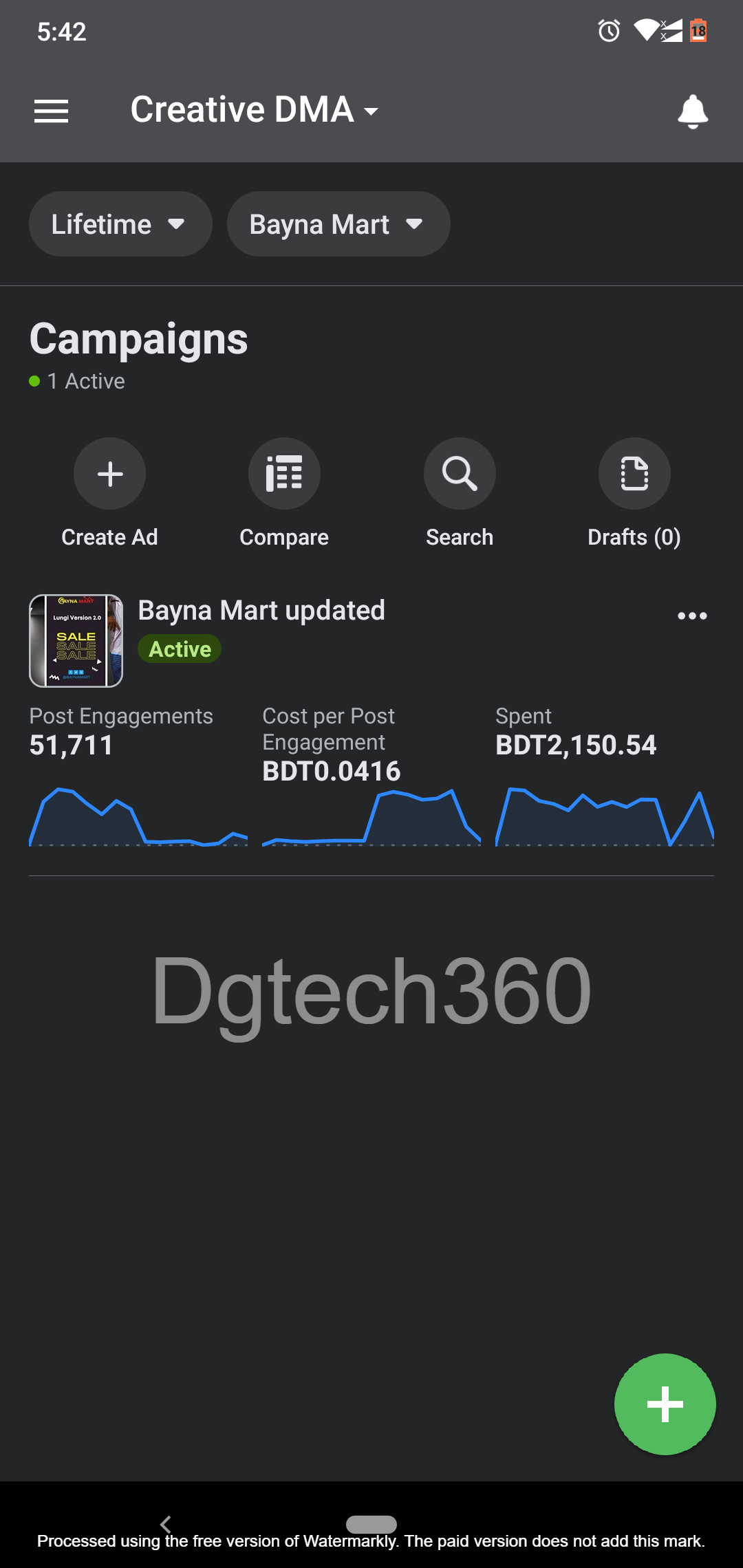Open options for Bayna Mart updated campaign
743x1568 pixels.
click(692, 616)
